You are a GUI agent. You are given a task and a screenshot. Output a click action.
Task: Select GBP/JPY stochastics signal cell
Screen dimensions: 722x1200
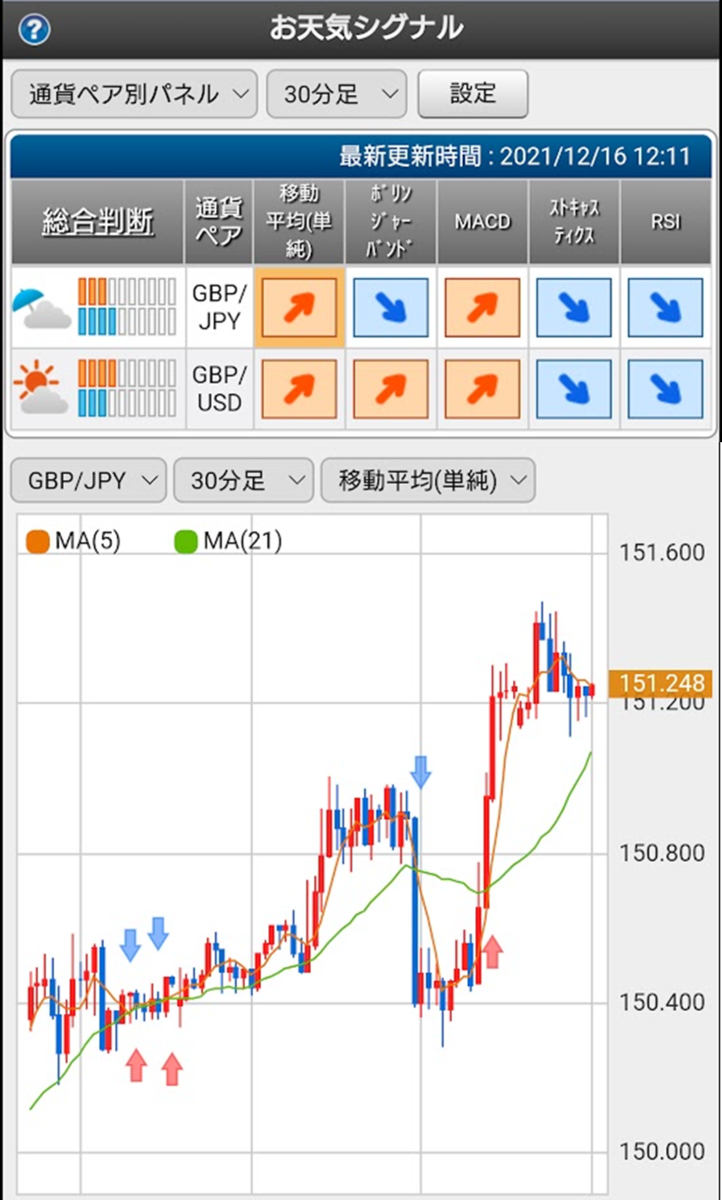(x=573, y=307)
